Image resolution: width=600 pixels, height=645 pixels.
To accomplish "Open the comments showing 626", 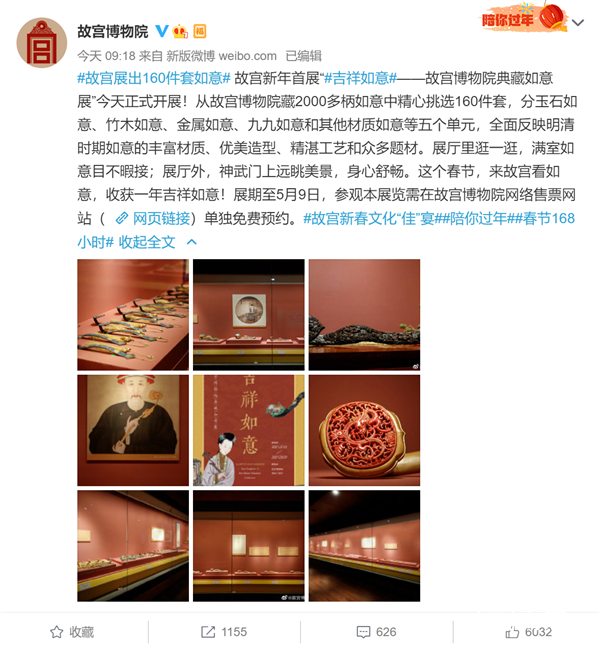I will tap(374, 632).
